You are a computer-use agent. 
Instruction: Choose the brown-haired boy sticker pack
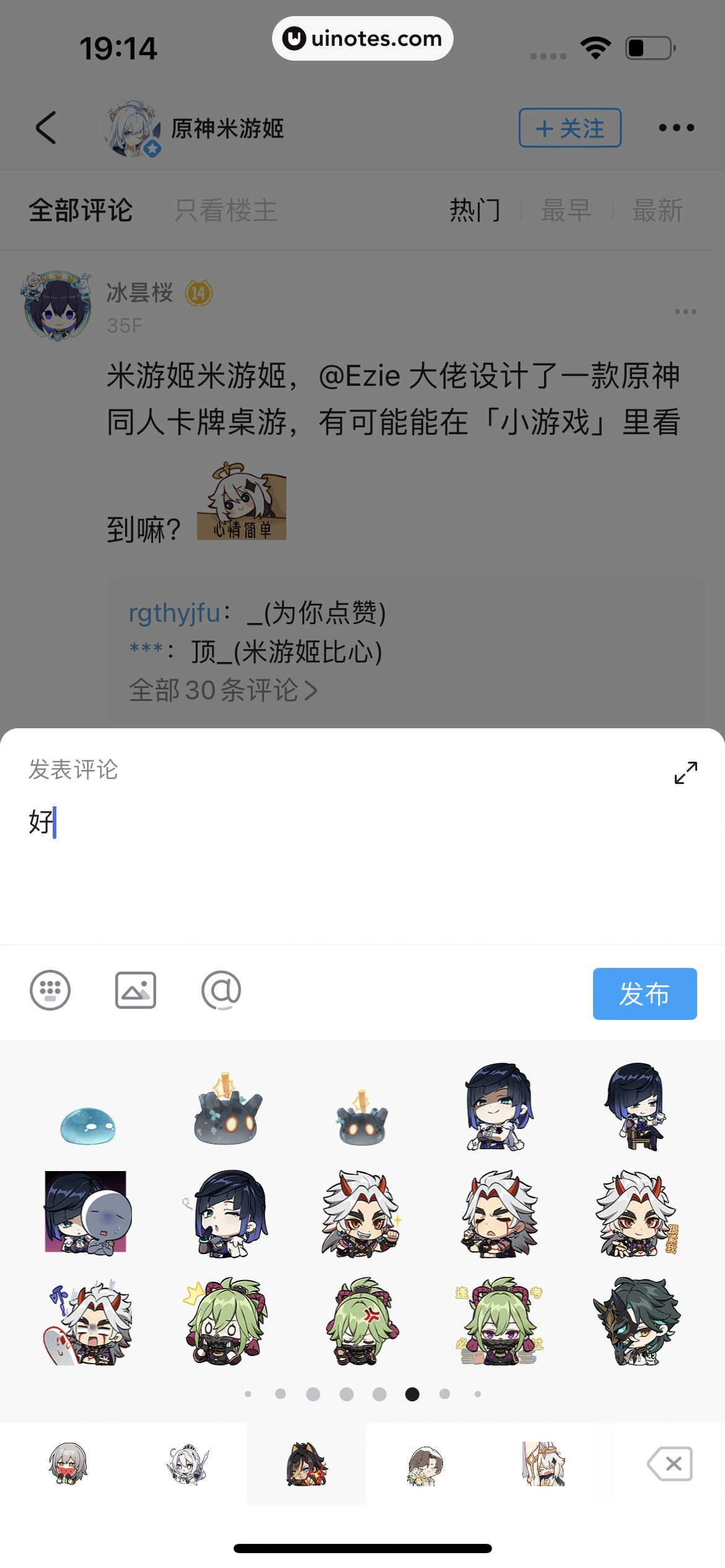click(425, 1465)
